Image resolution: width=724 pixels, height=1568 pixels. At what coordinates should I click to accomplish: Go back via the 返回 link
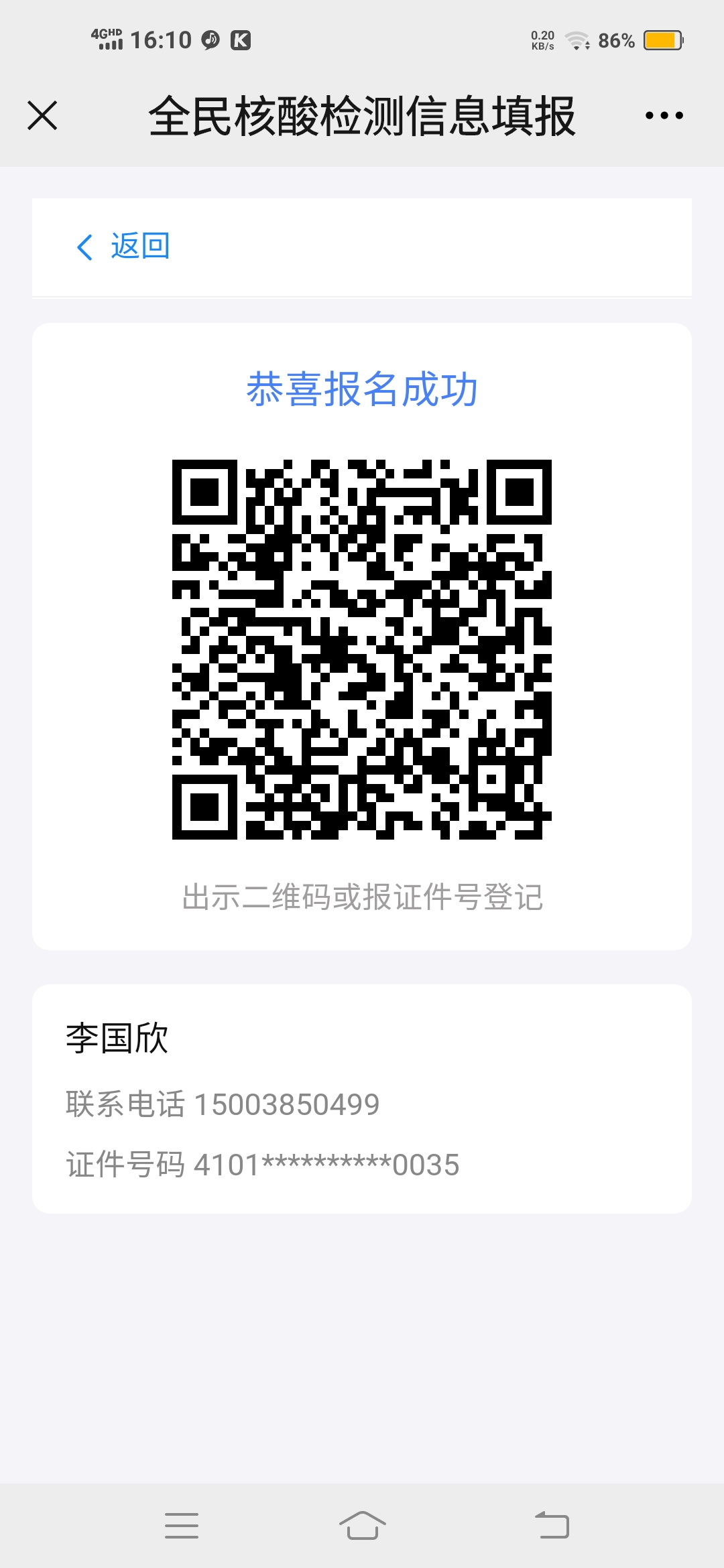point(124,247)
